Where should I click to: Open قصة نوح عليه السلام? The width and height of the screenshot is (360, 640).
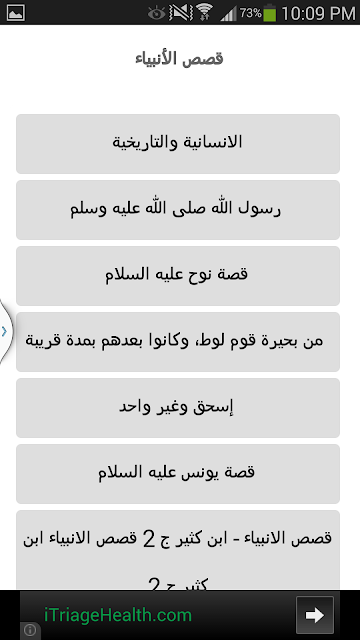[178, 276]
